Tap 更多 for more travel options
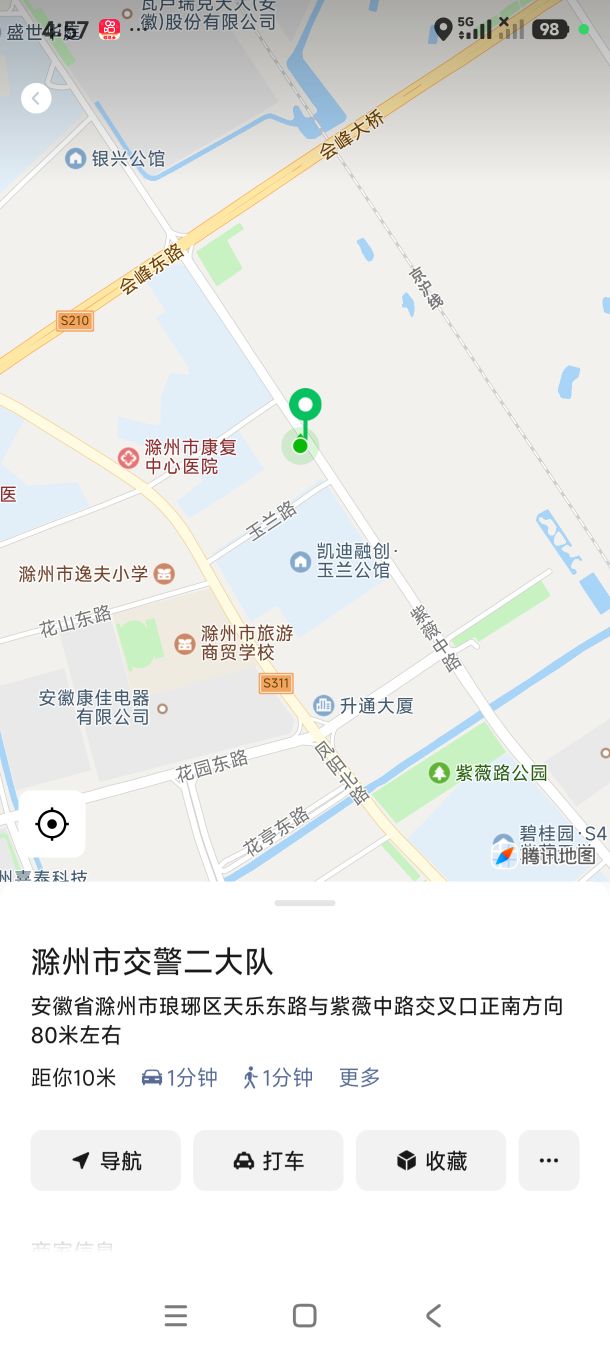The width and height of the screenshot is (610, 1356). 359,1077
